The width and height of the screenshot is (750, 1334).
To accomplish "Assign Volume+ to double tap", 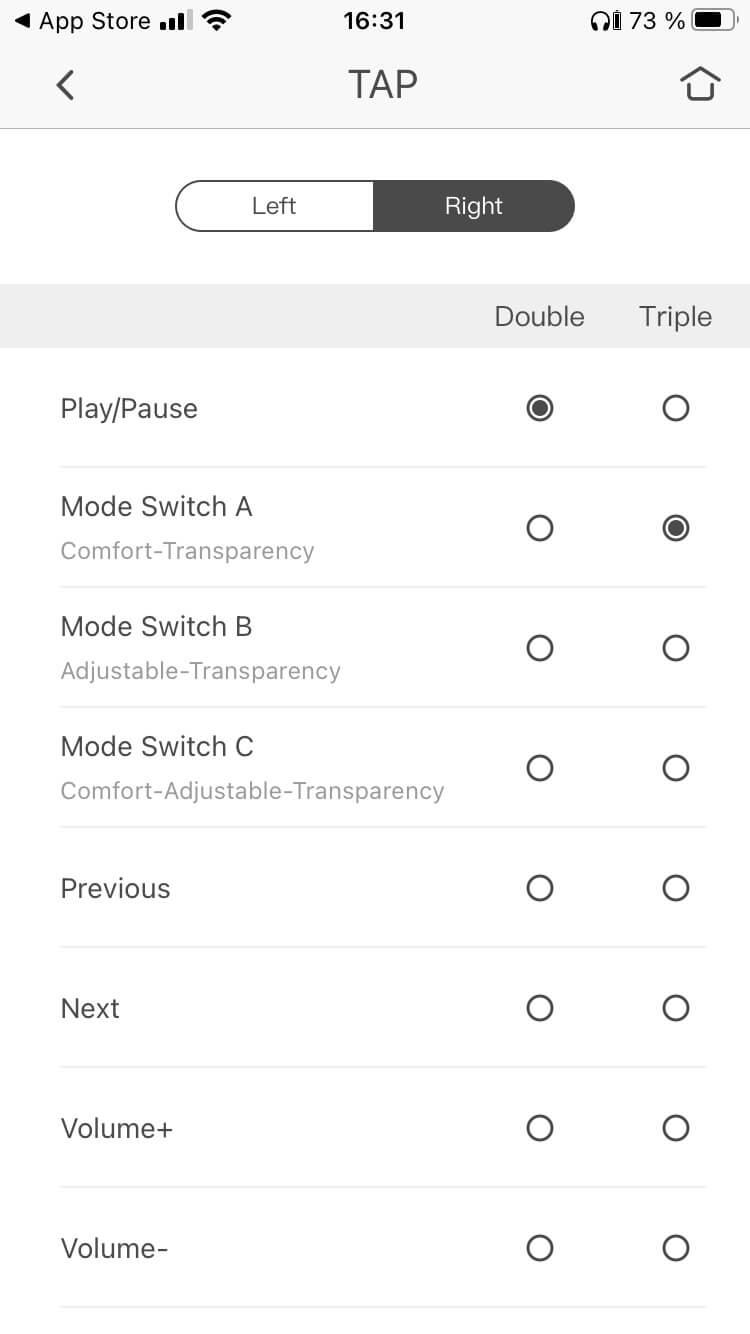I will (540, 1128).
